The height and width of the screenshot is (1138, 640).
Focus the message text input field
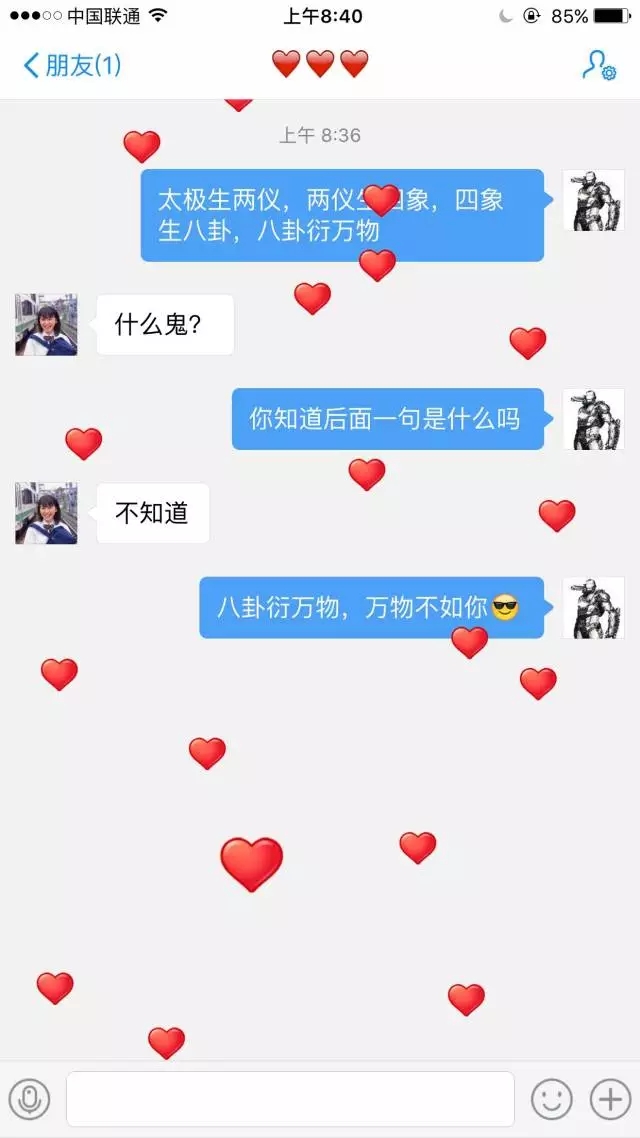coord(290,1099)
